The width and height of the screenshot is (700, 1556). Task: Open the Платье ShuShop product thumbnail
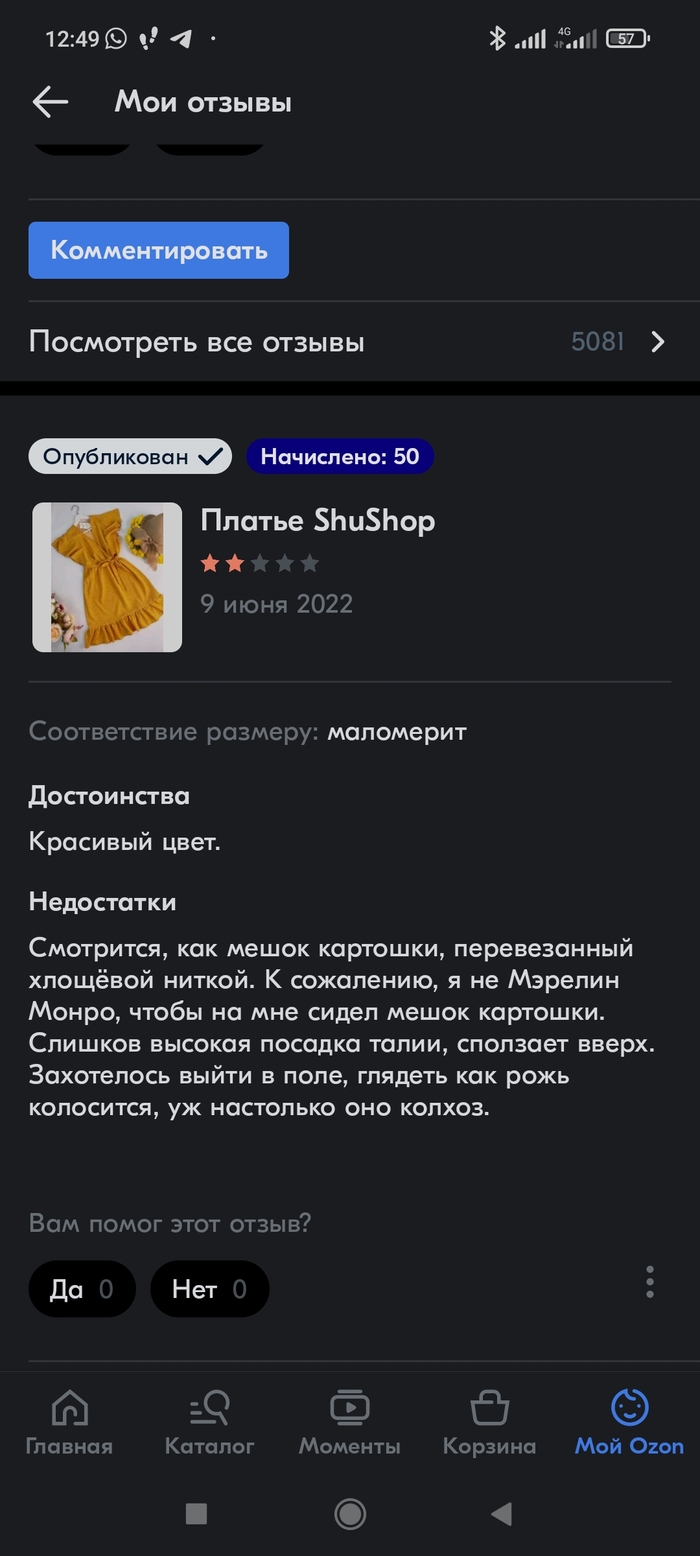[107, 577]
